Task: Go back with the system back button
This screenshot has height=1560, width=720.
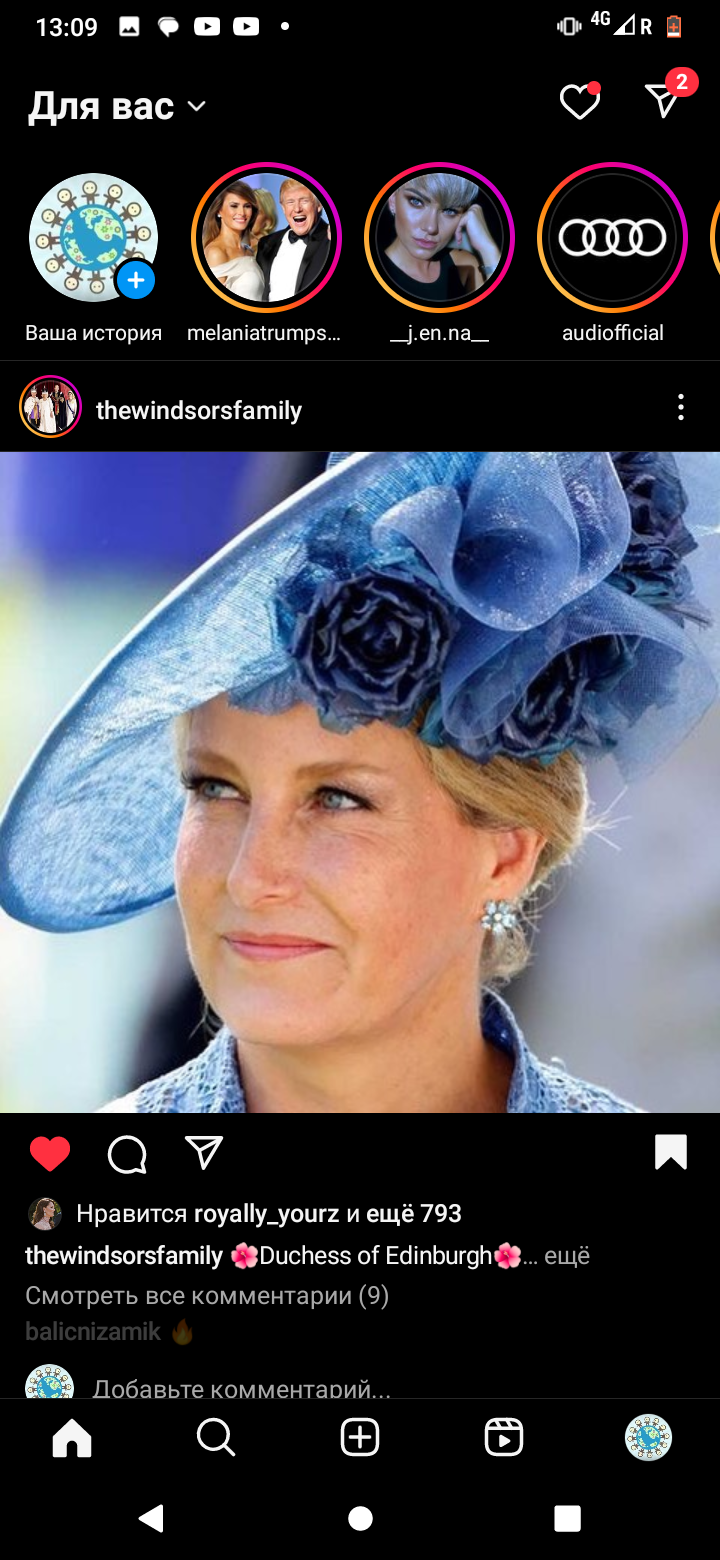Action: 151,1518
